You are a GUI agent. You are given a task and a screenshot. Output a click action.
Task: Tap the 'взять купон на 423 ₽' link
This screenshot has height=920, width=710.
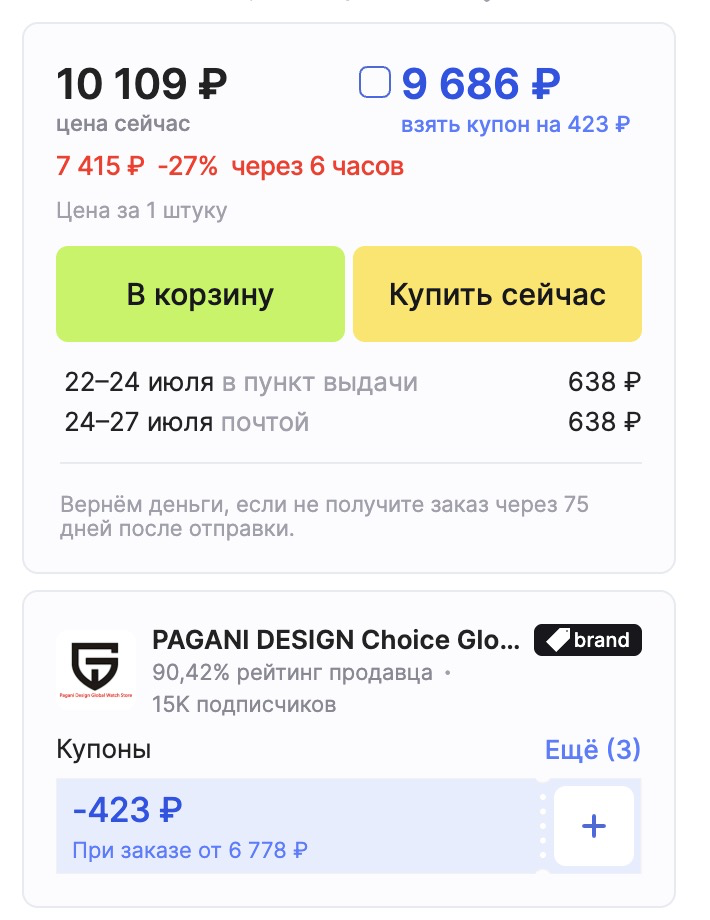pos(515,125)
